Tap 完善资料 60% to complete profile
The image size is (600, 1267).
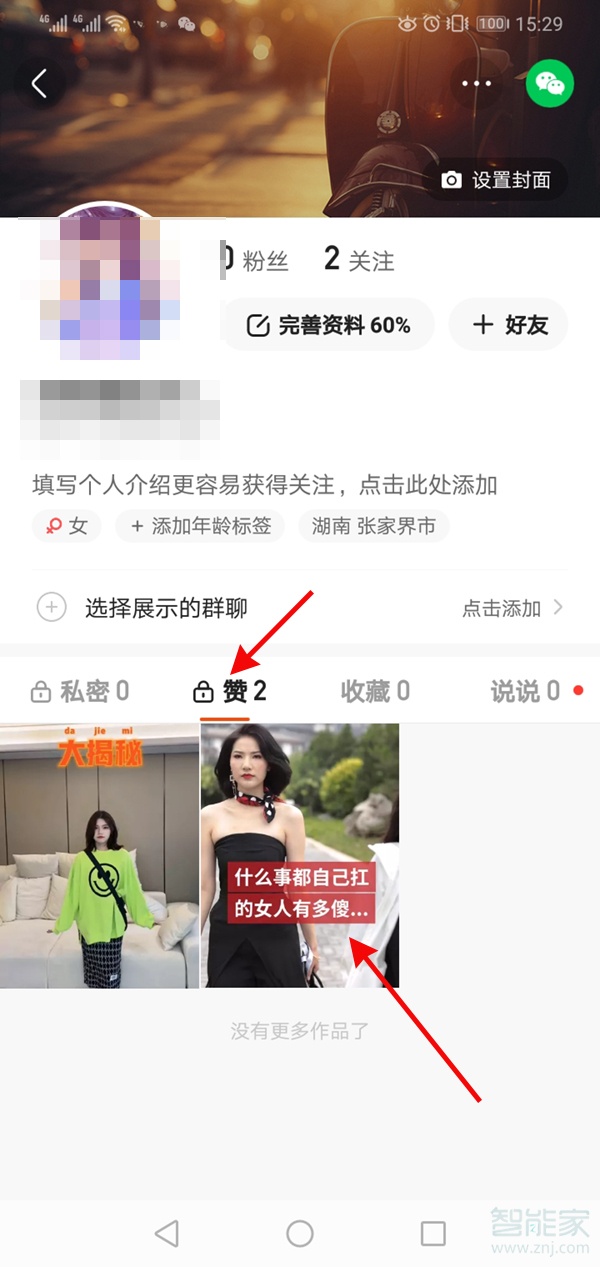pyautogui.click(x=328, y=325)
